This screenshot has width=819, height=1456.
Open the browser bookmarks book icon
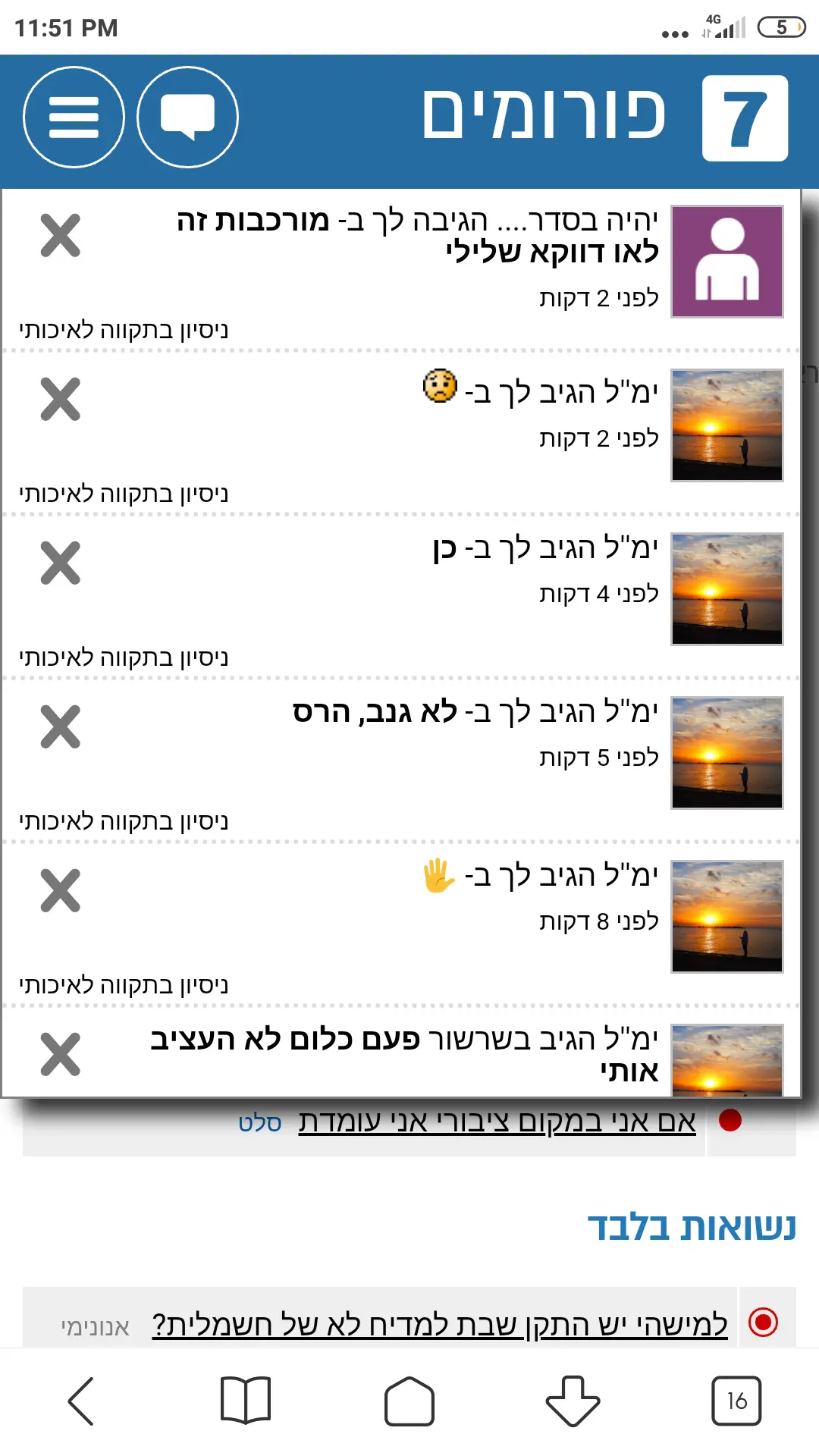point(245,1401)
